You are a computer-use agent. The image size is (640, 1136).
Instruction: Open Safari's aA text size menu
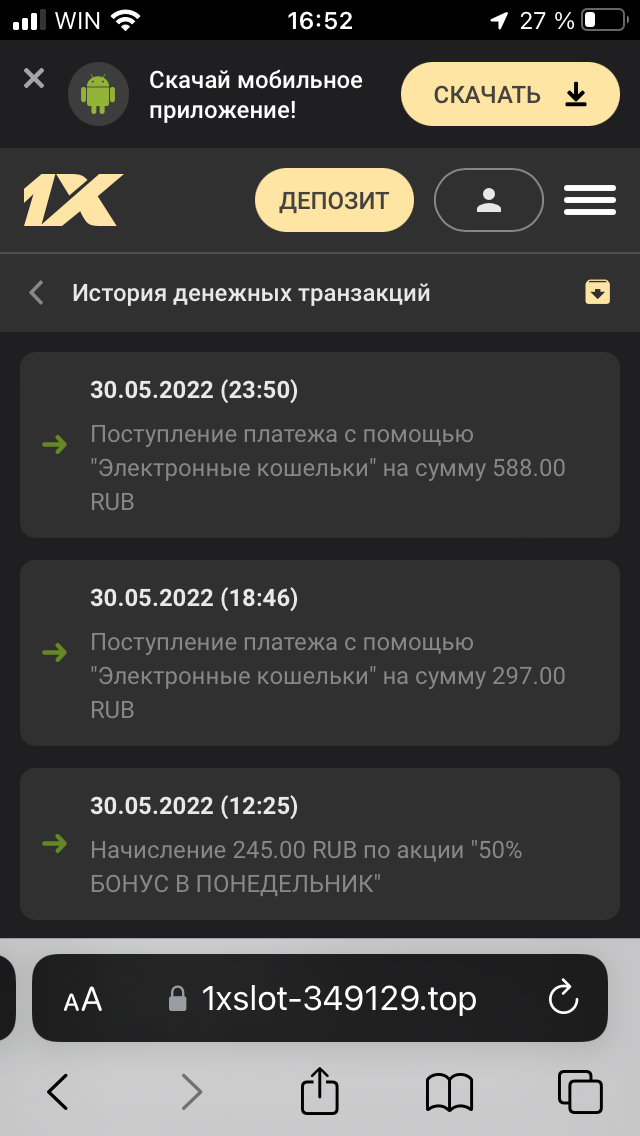click(x=83, y=998)
